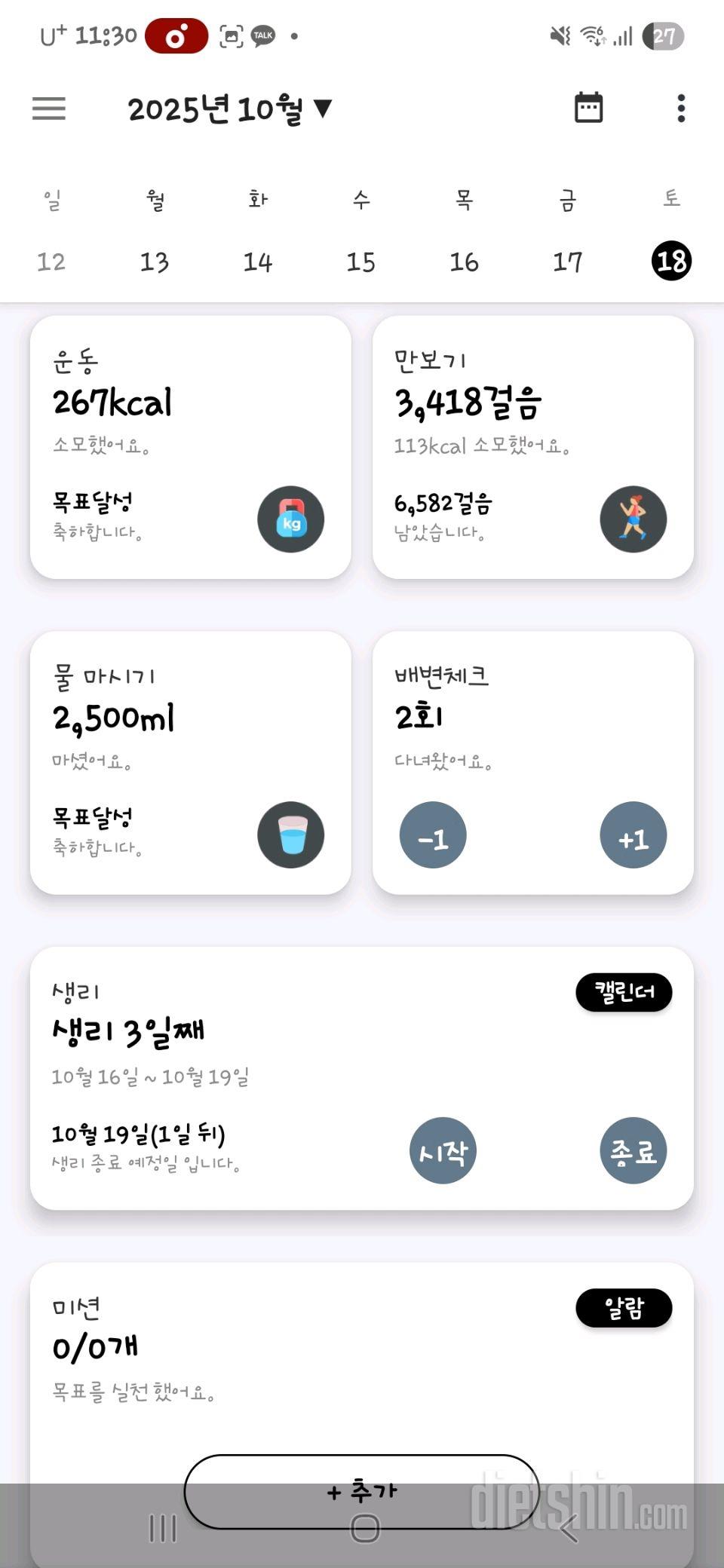Tap +1 to increase 배변체크 count
Viewport: 724px width, 1568px height.
coord(633,835)
